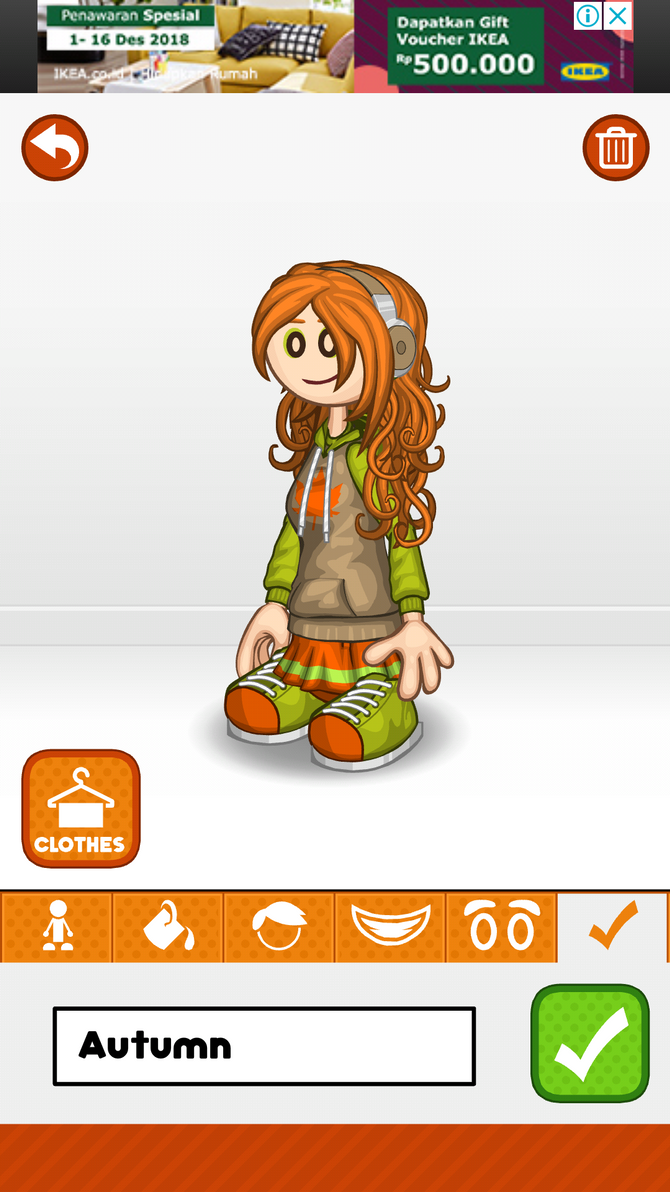Switch to the body shape tab

pos(57,927)
